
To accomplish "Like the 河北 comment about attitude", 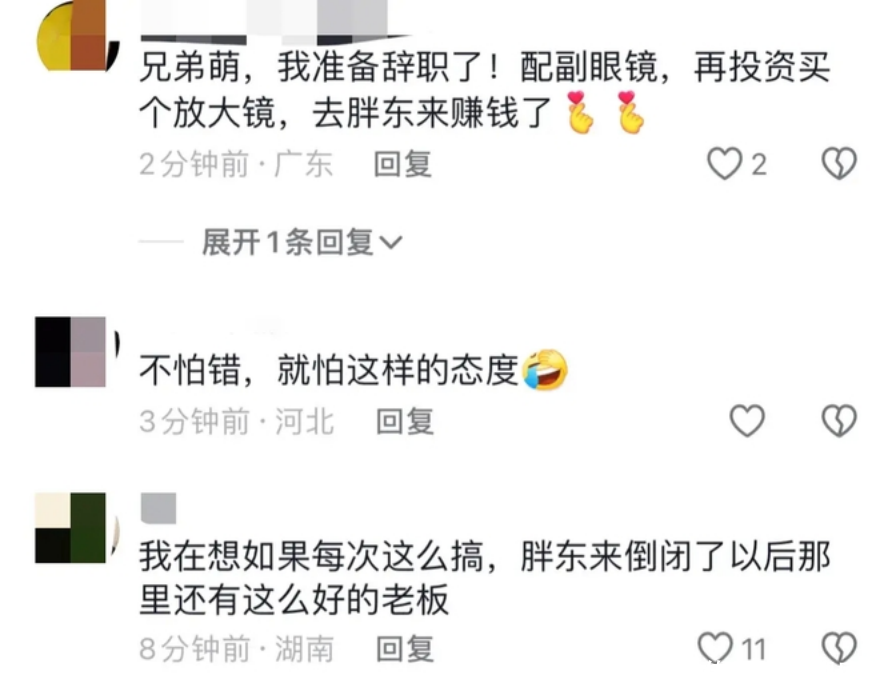I will click(746, 421).
